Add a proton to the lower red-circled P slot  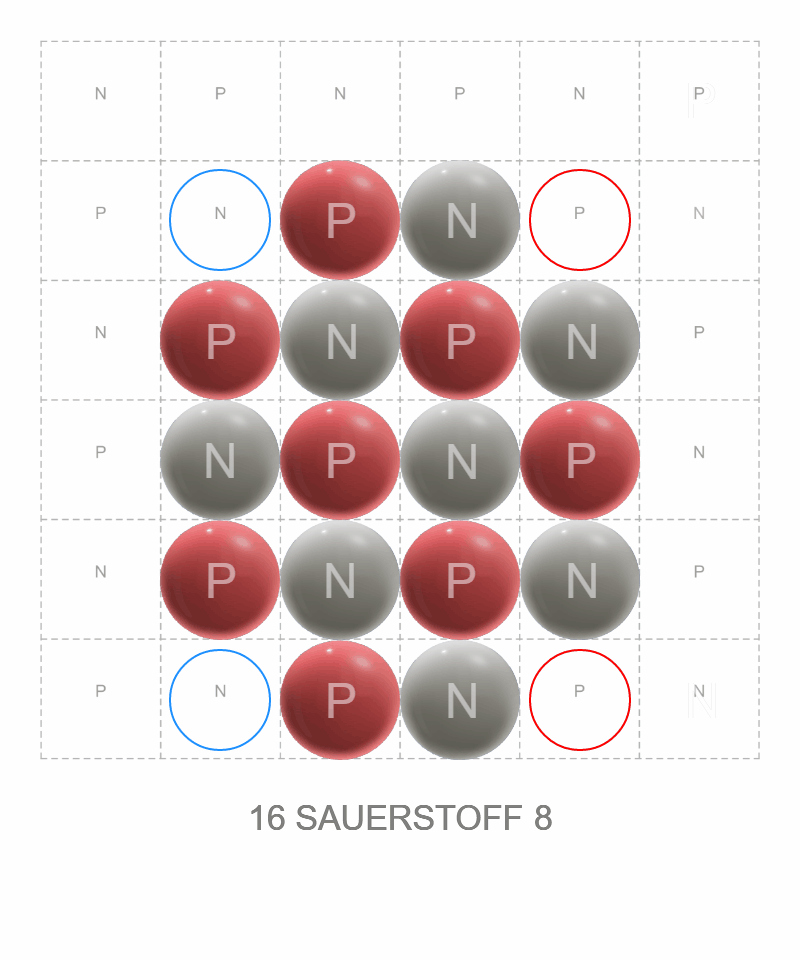tap(580, 699)
